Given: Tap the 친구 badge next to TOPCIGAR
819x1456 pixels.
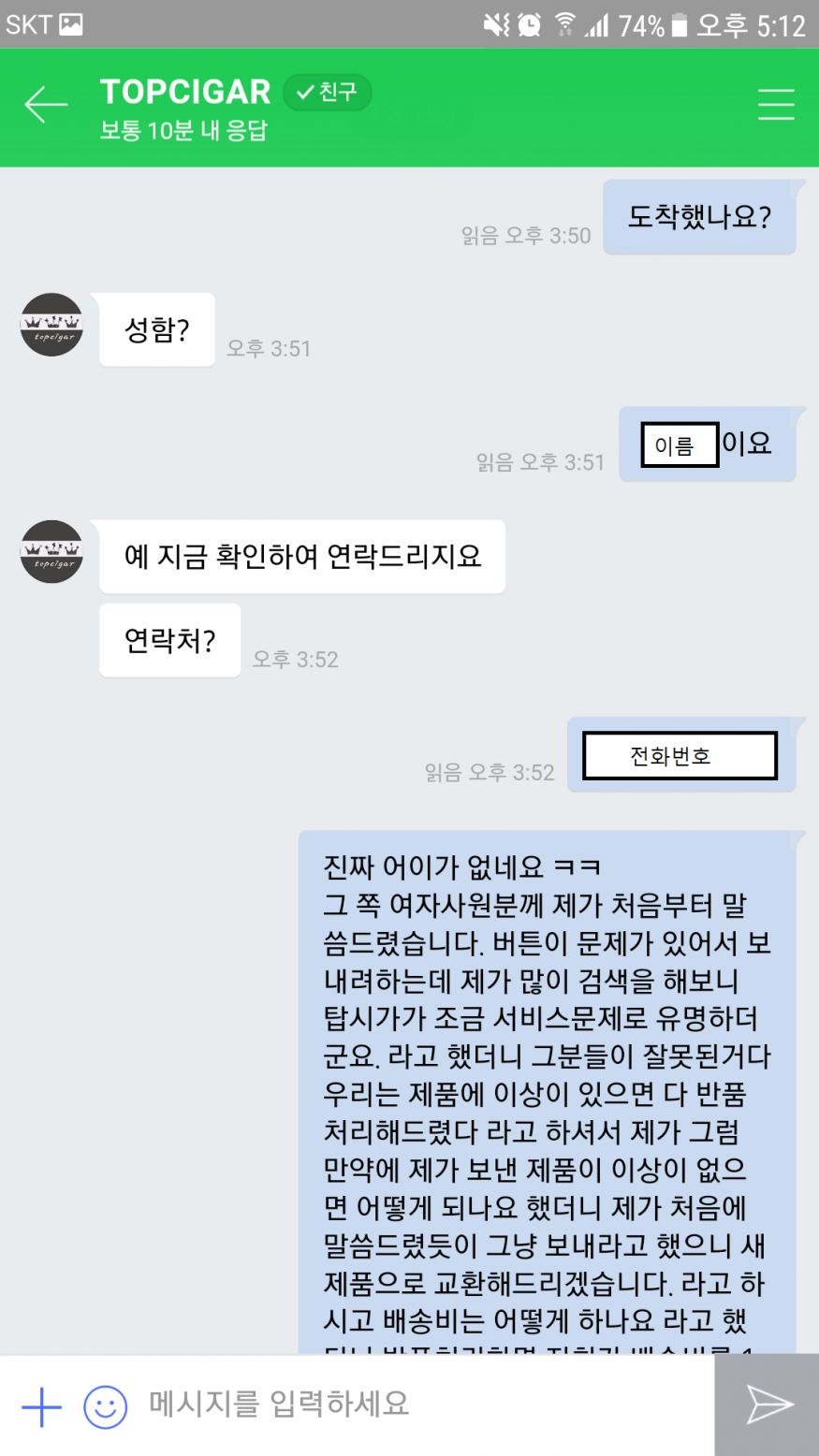Looking at the screenshot, I should pyautogui.click(x=328, y=92).
